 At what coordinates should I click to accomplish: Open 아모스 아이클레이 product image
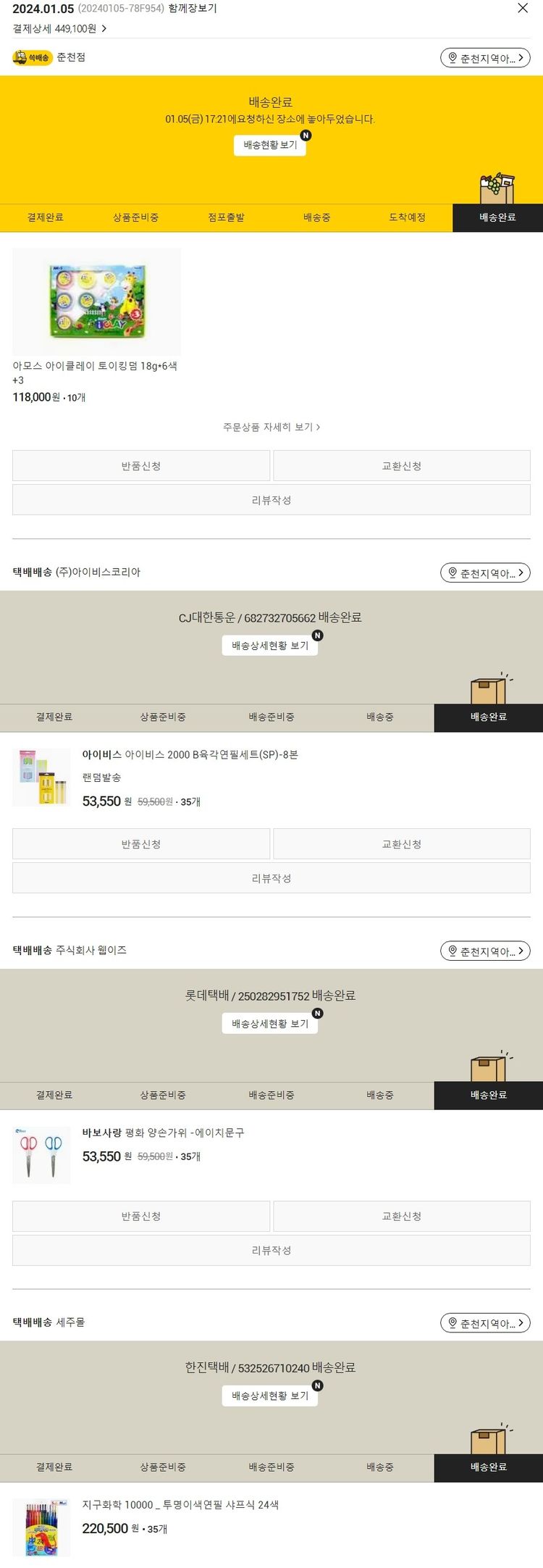tap(96, 301)
